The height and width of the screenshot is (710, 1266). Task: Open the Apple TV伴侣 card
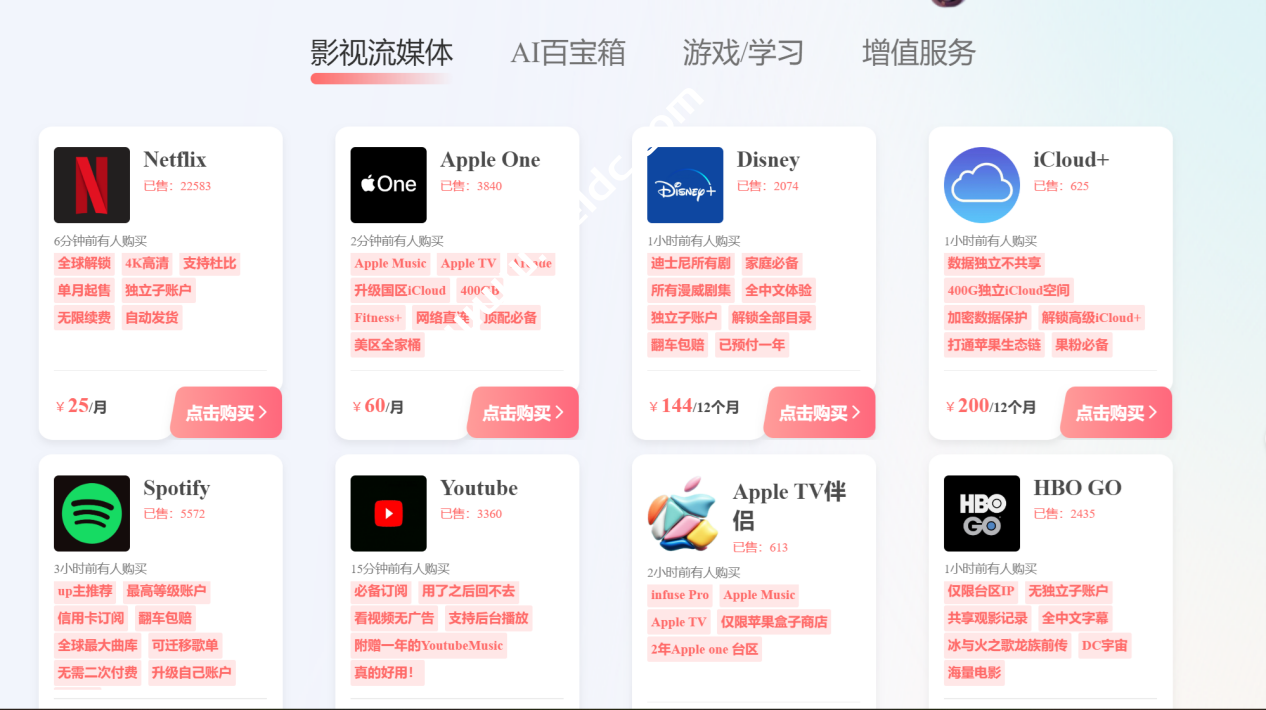789,505
